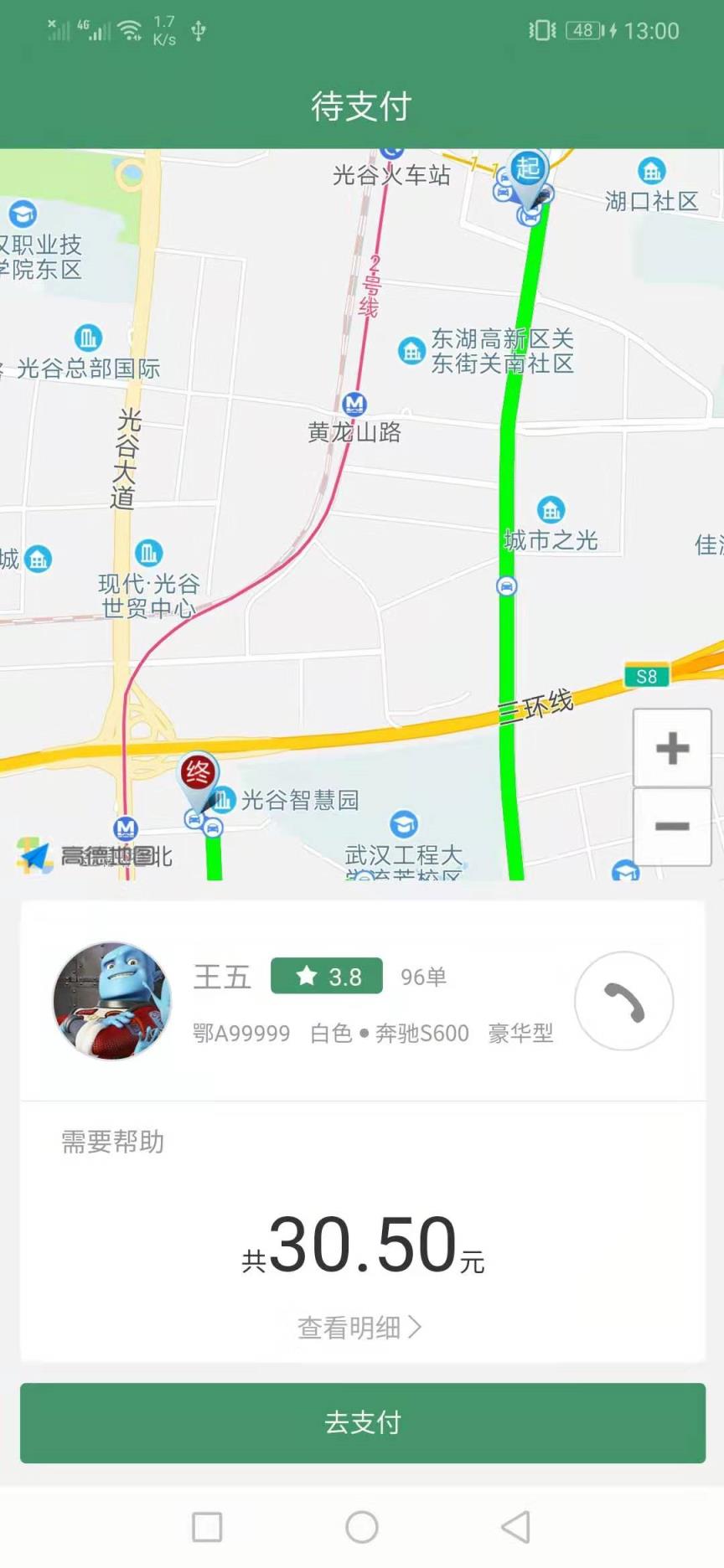Viewport: 724px width, 1568px height.
Task: Tap the 城市之光 building icon
Action: [551, 508]
